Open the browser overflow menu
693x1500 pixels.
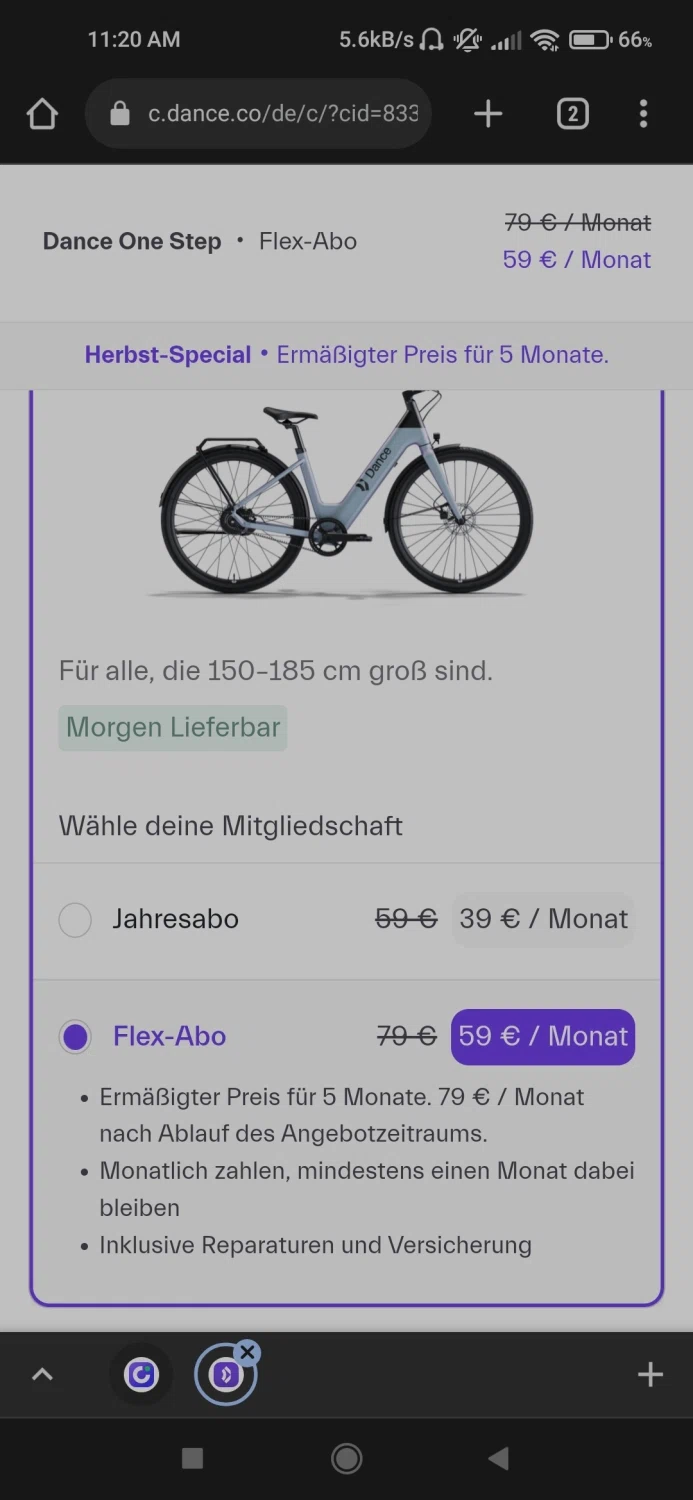coord(643,114)
